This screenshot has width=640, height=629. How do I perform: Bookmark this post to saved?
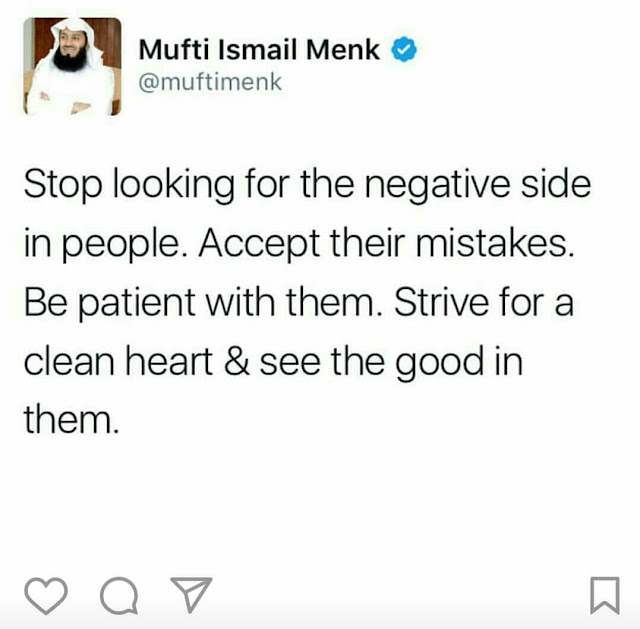tap(604, 596)
